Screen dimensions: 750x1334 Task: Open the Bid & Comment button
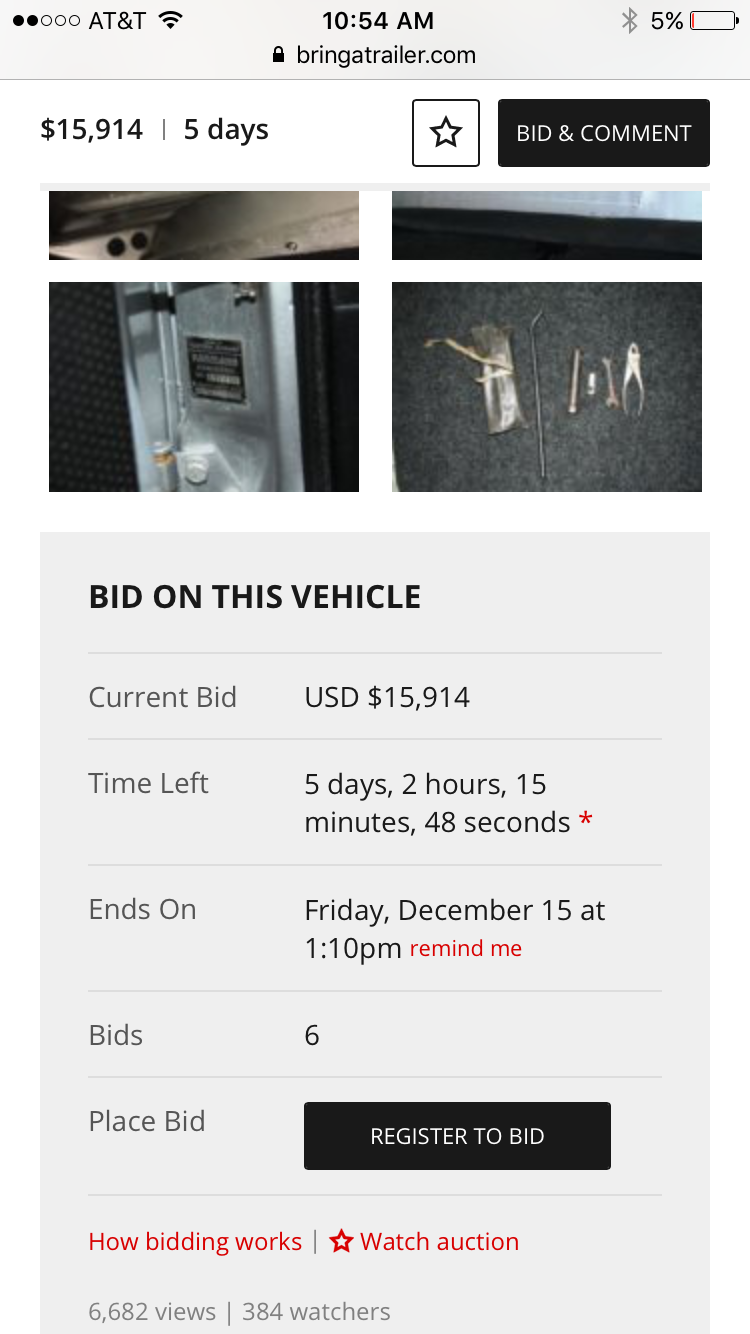[x=603, y=133]
